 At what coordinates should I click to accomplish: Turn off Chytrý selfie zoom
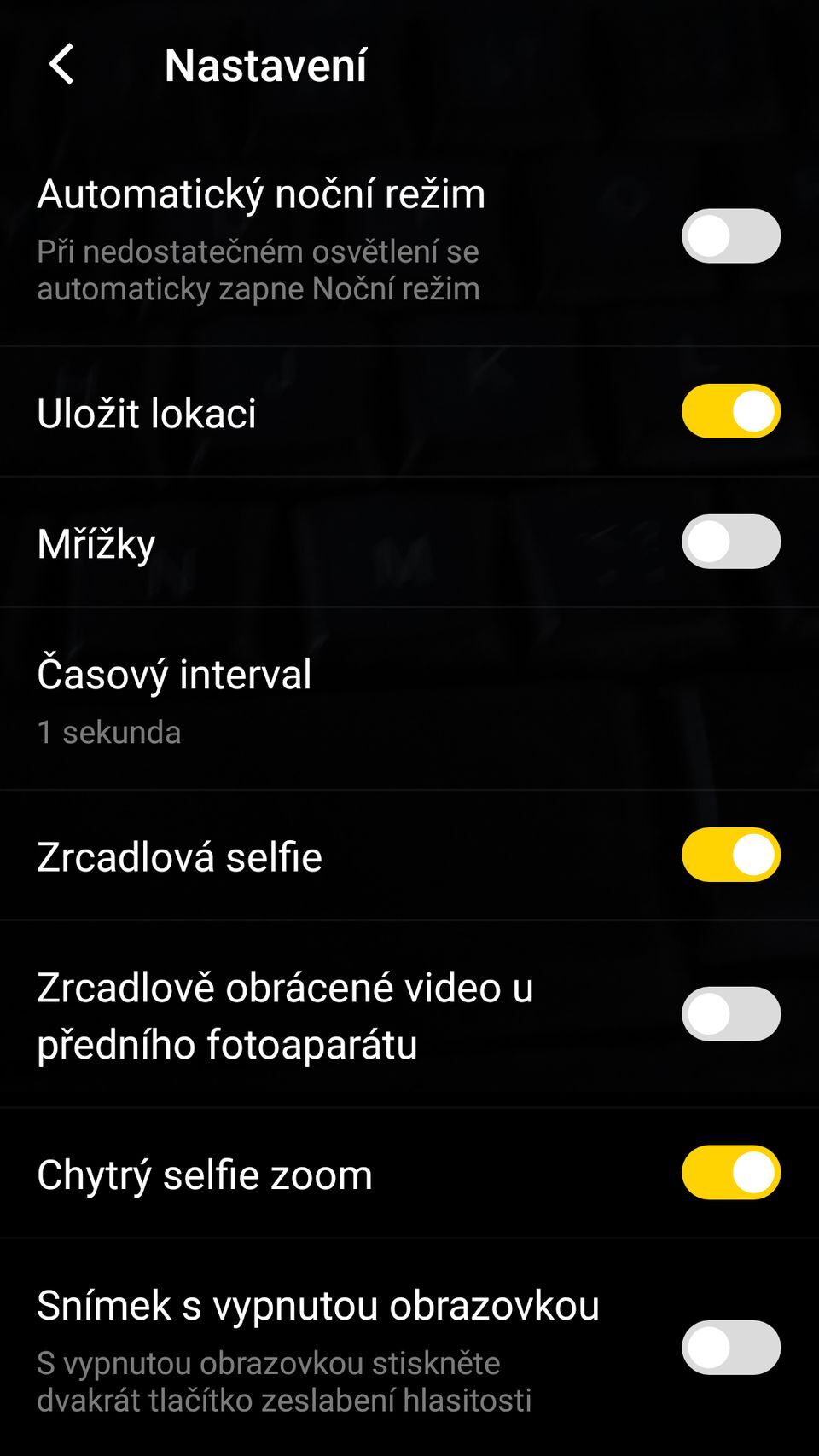[730, 1174]
